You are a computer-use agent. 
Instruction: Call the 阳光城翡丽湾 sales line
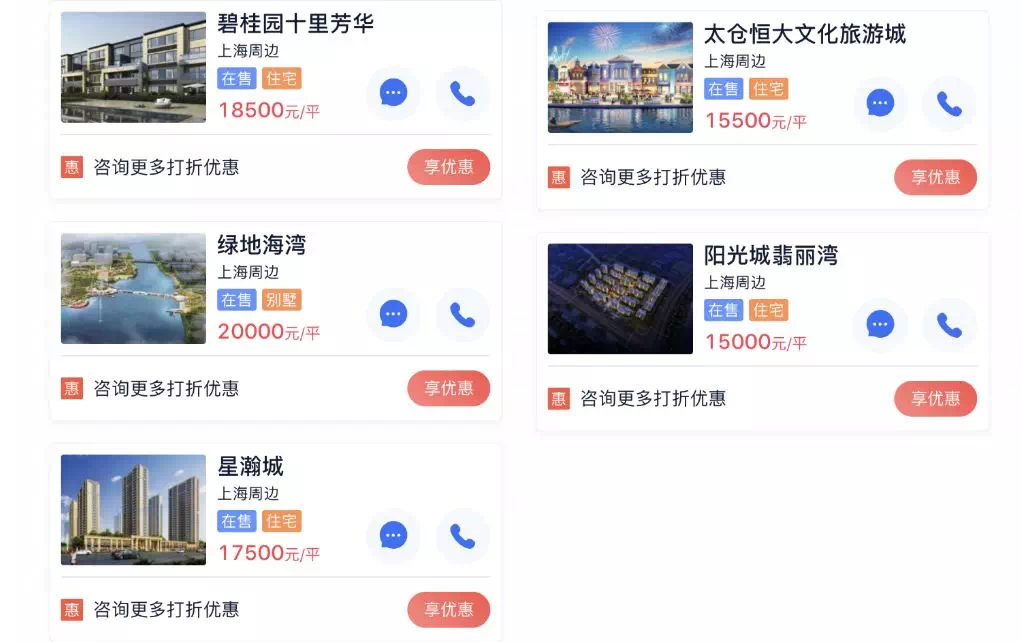[x=949, y=324]
